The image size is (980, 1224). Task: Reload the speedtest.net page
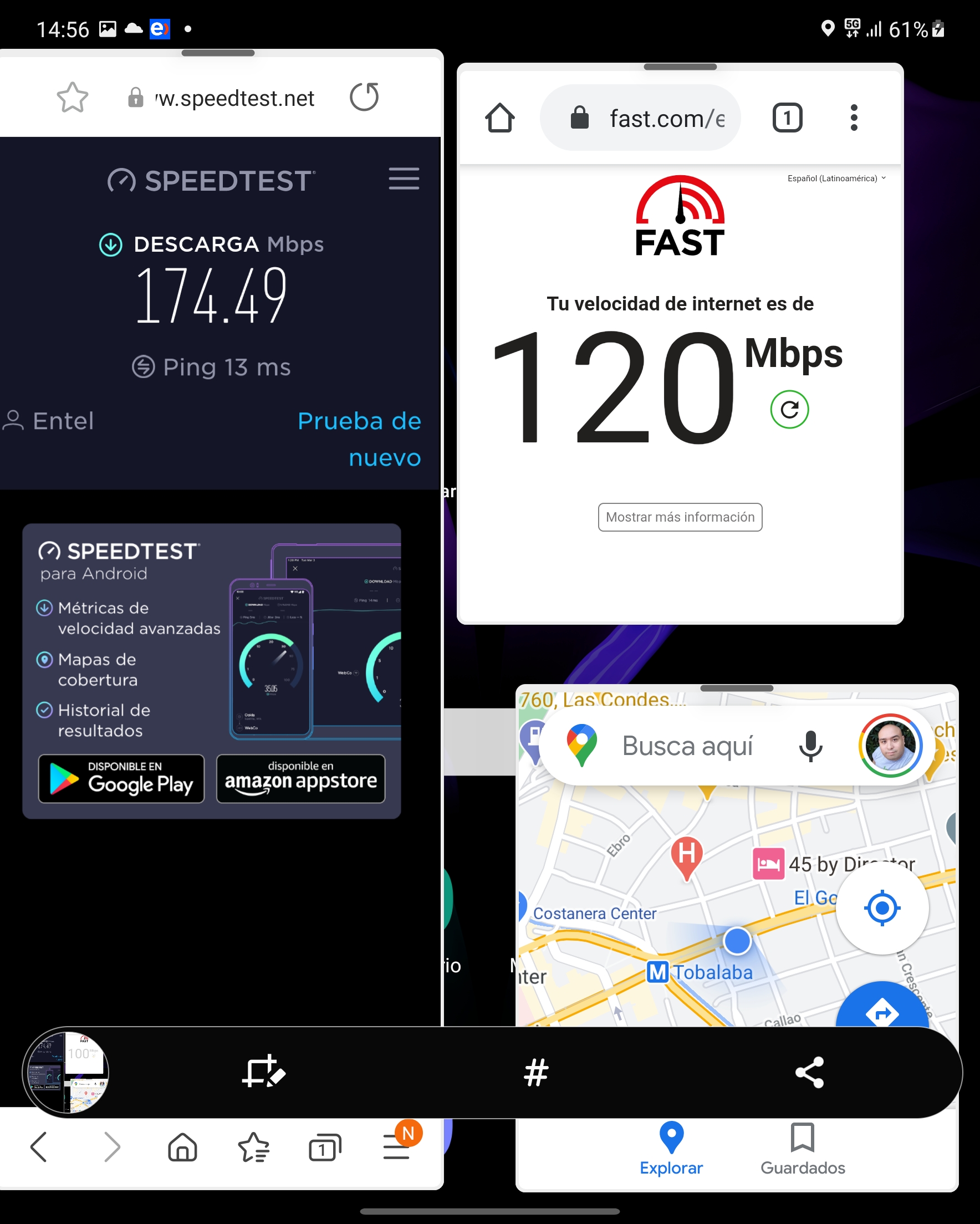click(364, 97)
